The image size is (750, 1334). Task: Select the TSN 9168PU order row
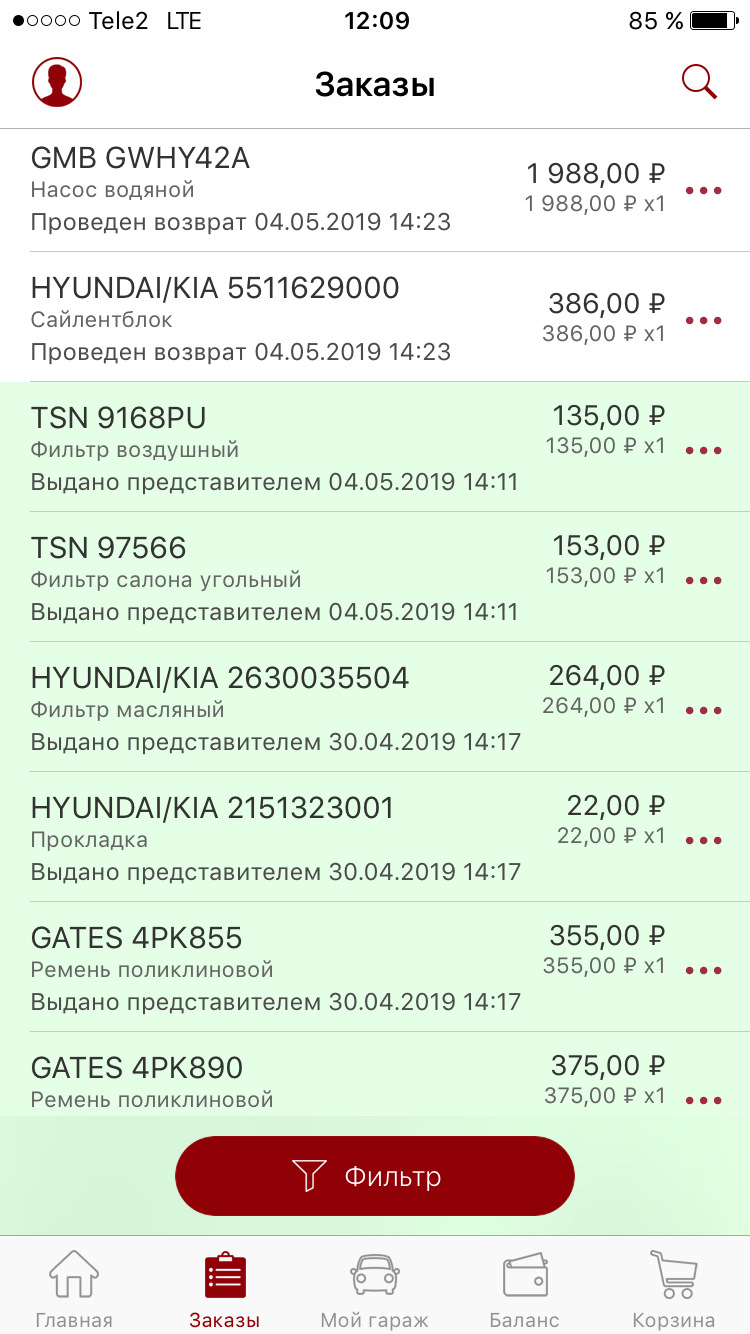(x=300, y=450)
